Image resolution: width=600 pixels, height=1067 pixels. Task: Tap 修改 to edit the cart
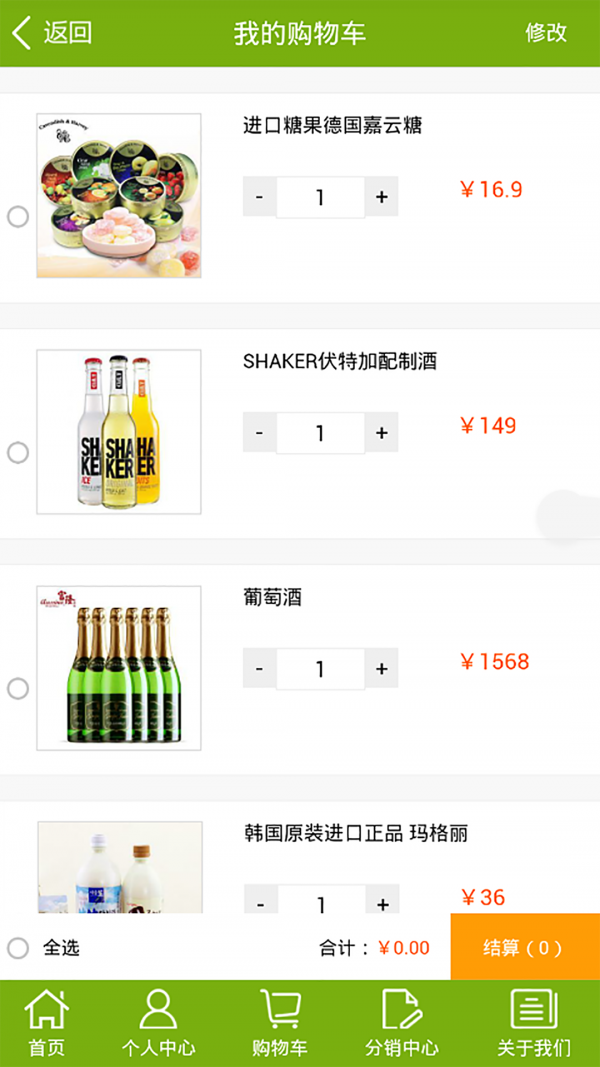coord(546,33)
